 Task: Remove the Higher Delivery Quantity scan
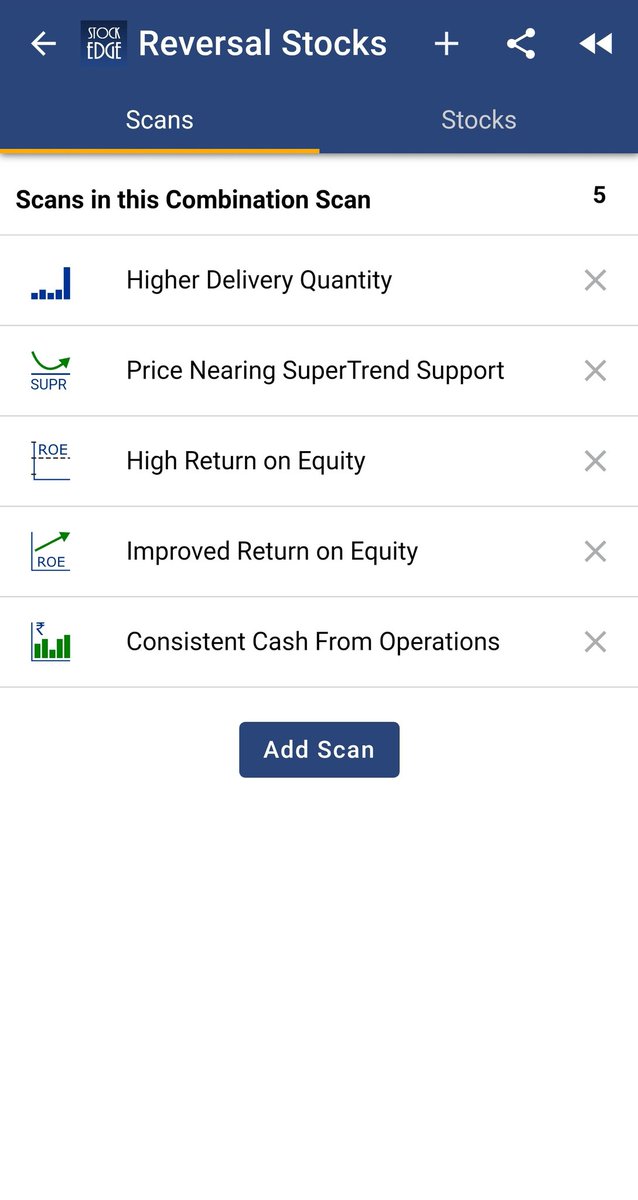tap(595, 280)
